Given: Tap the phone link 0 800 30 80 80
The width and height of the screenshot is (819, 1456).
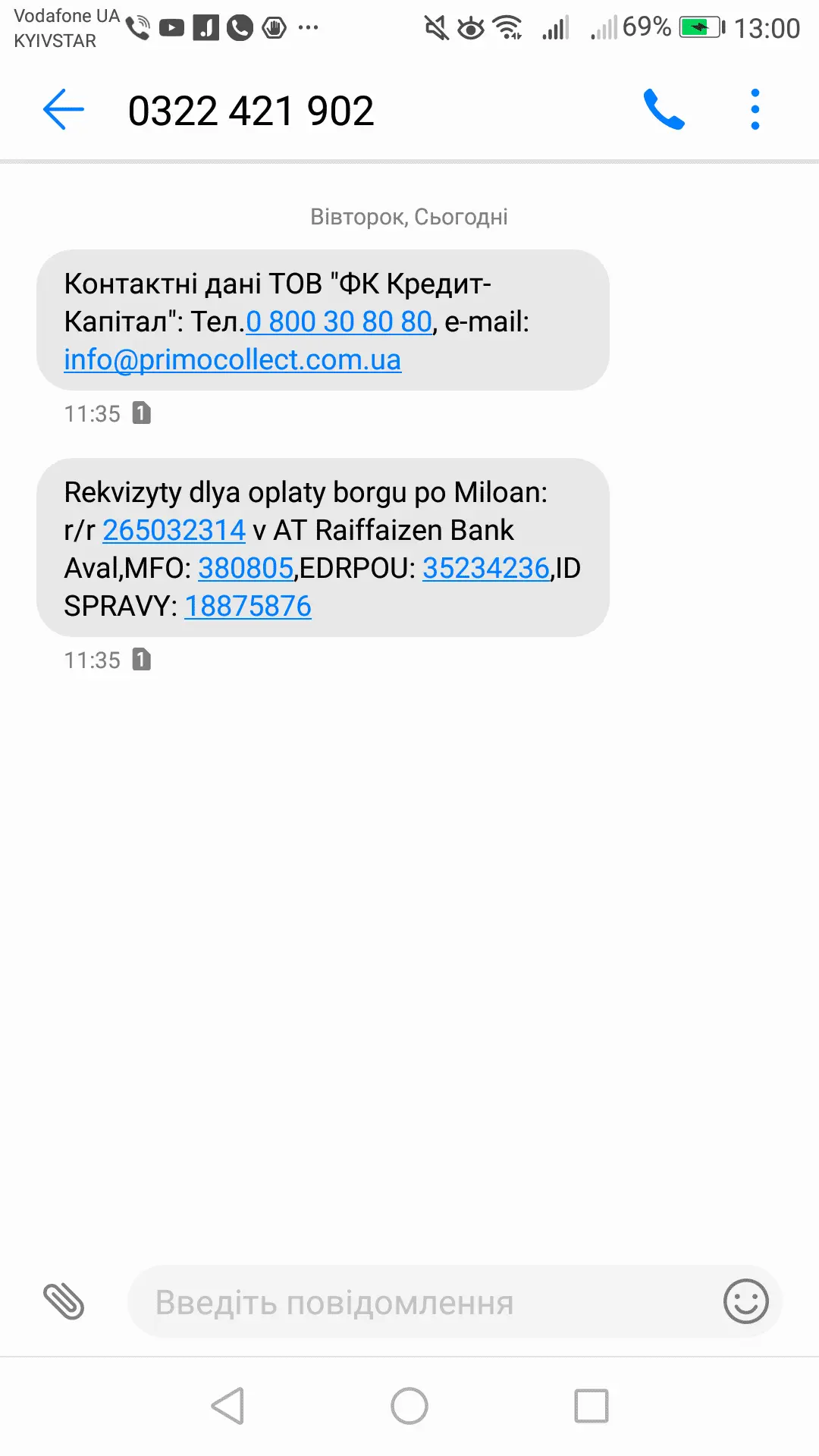Looking at the screenshot, I should pos(339,322).
